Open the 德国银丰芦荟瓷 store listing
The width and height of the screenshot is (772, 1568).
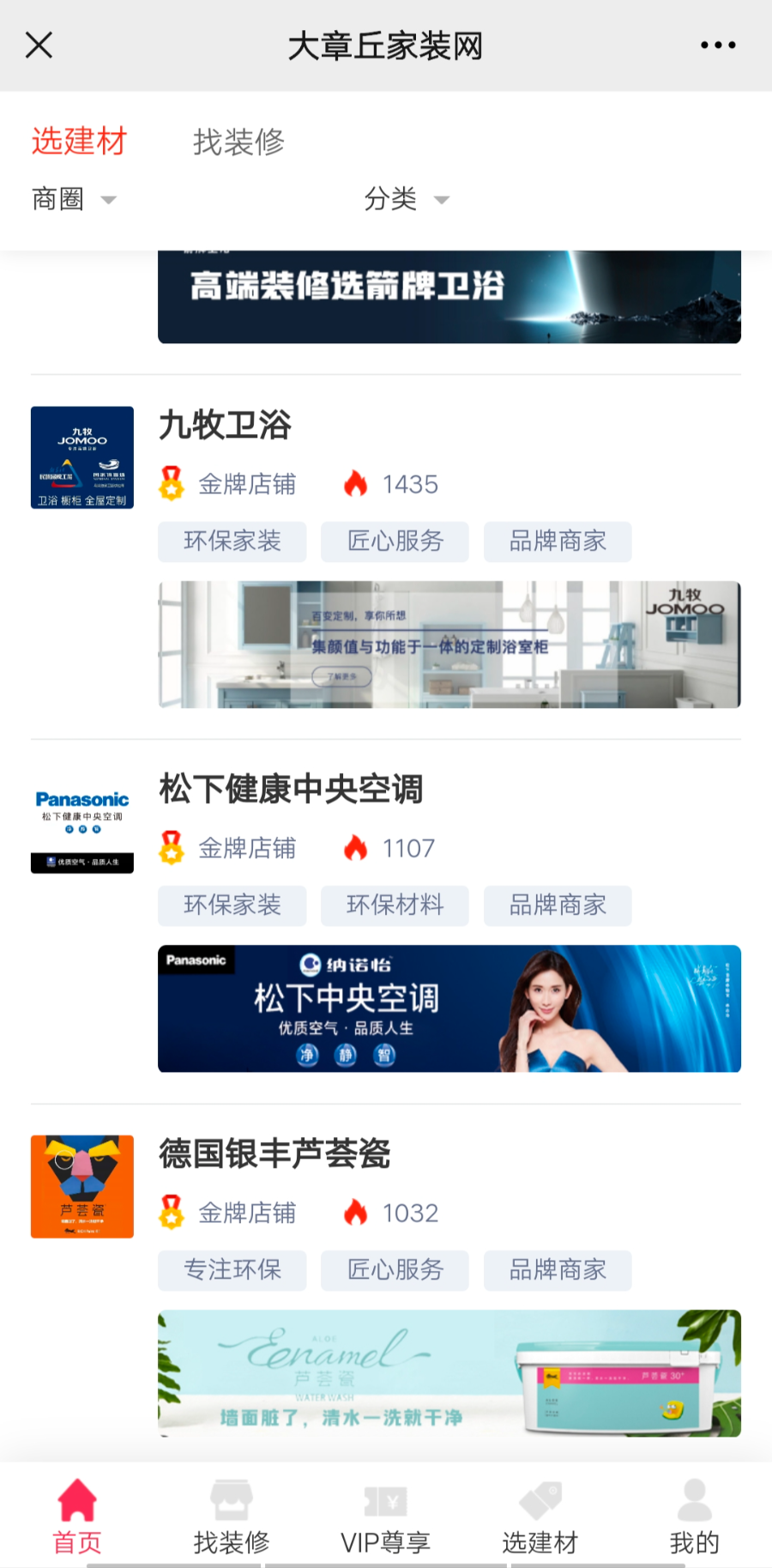click(x=274, y=1154)
